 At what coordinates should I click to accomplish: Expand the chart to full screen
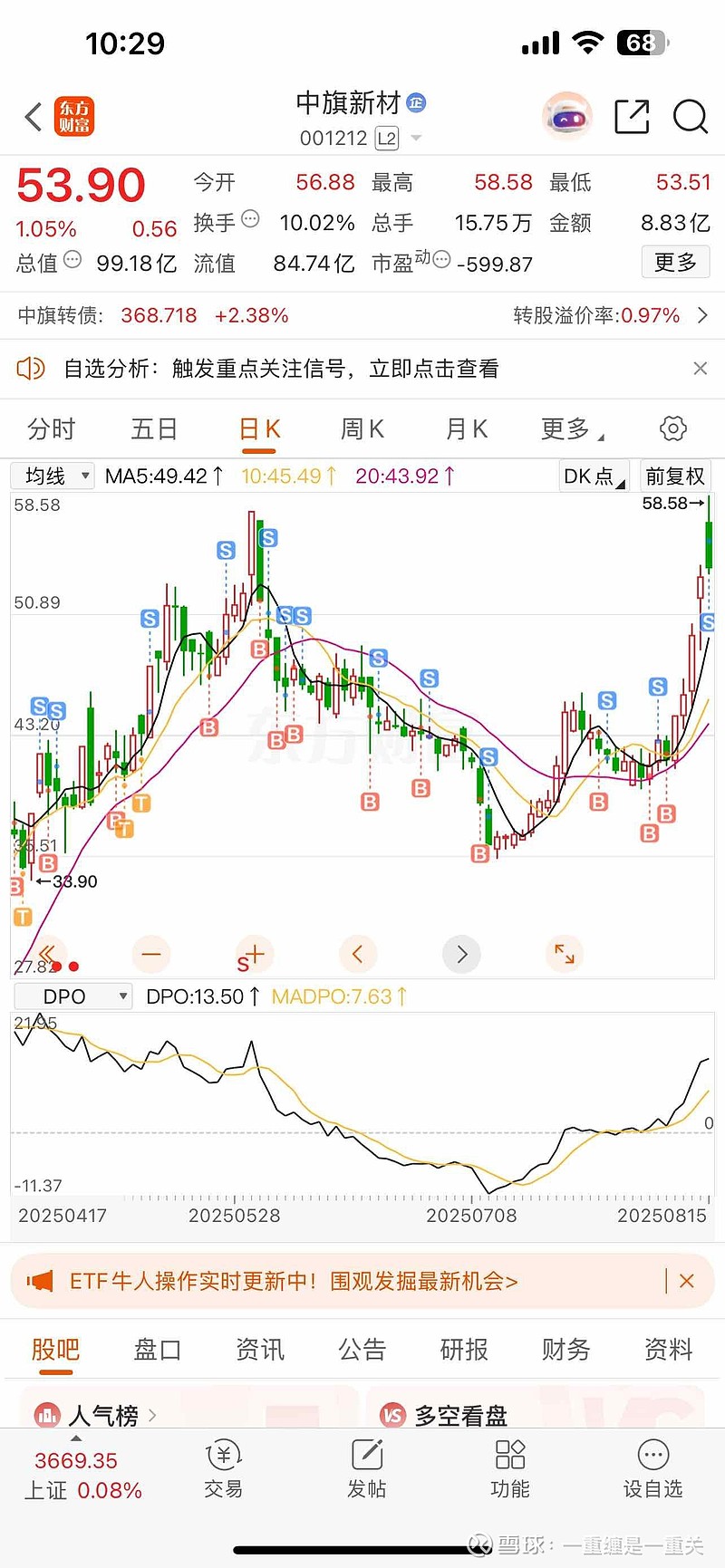tap(565, 954)
